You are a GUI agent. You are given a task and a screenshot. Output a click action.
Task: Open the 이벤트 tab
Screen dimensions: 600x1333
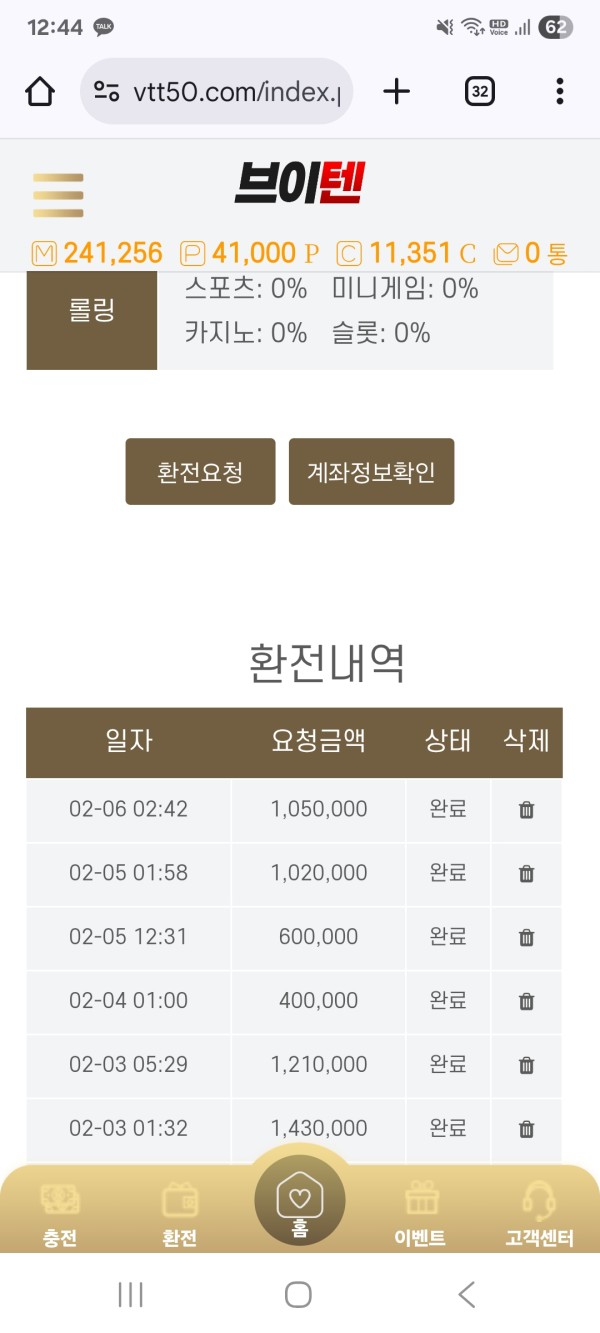tap(420, 1215)
